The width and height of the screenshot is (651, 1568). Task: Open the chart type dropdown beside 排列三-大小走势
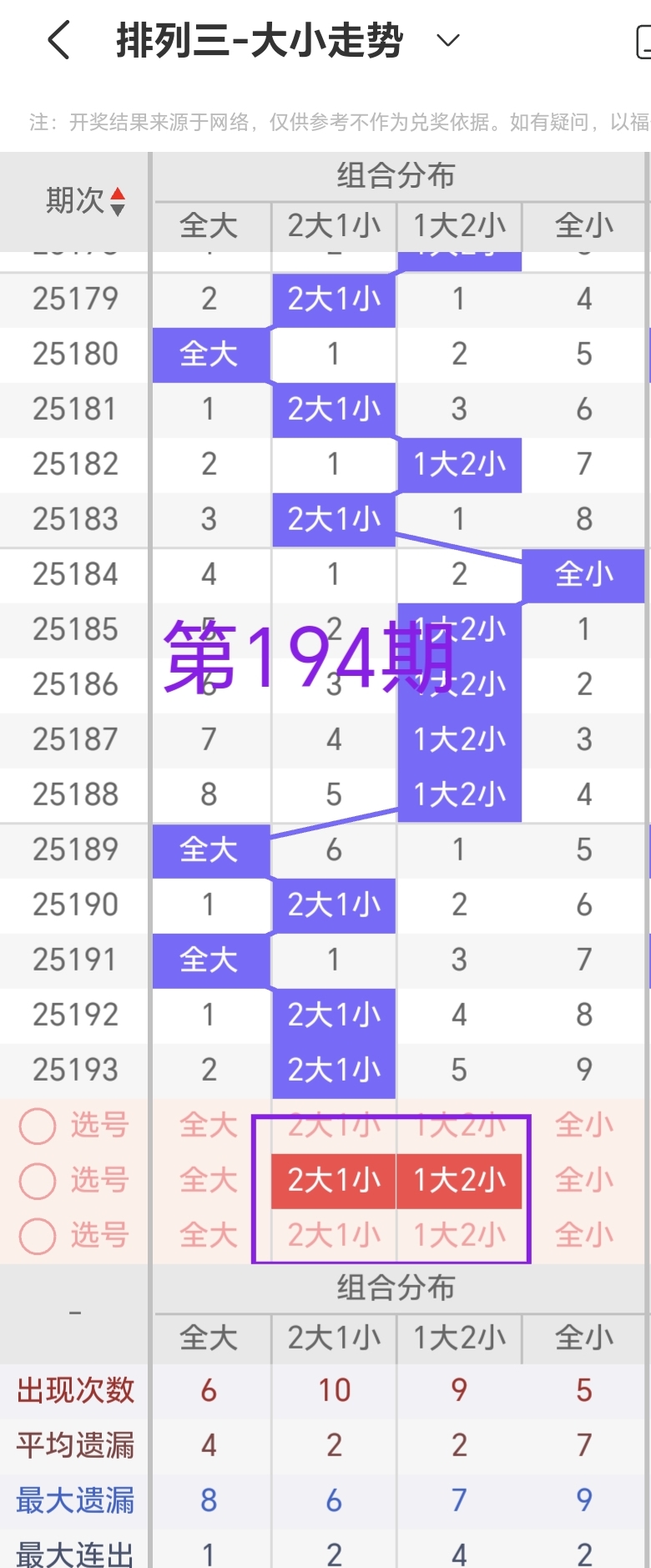click(x=446, y=39)
